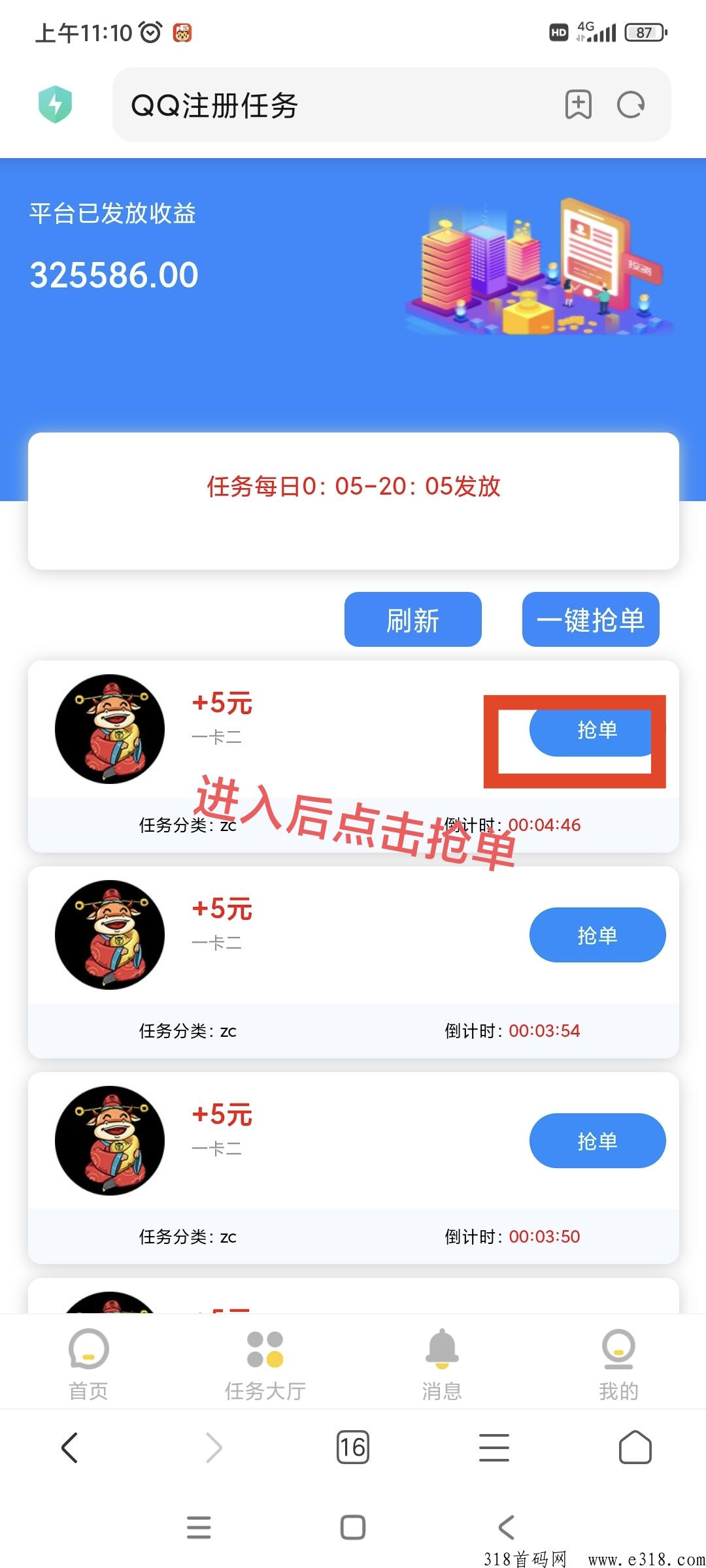Tap the shield security icon
This screenshot has height=1568, width=706.
tap(55, 105)
